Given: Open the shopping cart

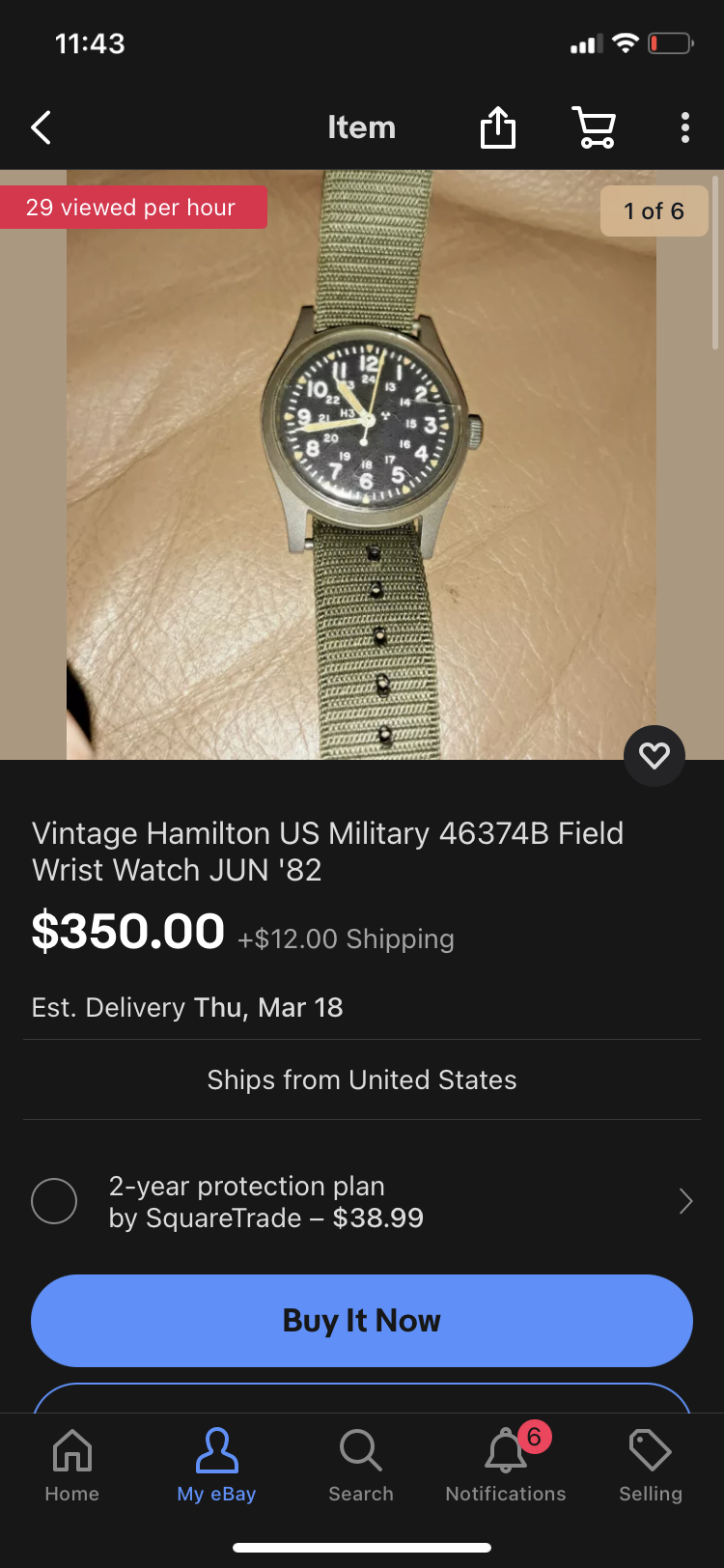Looking at the screenshot, I should (595, 127).
